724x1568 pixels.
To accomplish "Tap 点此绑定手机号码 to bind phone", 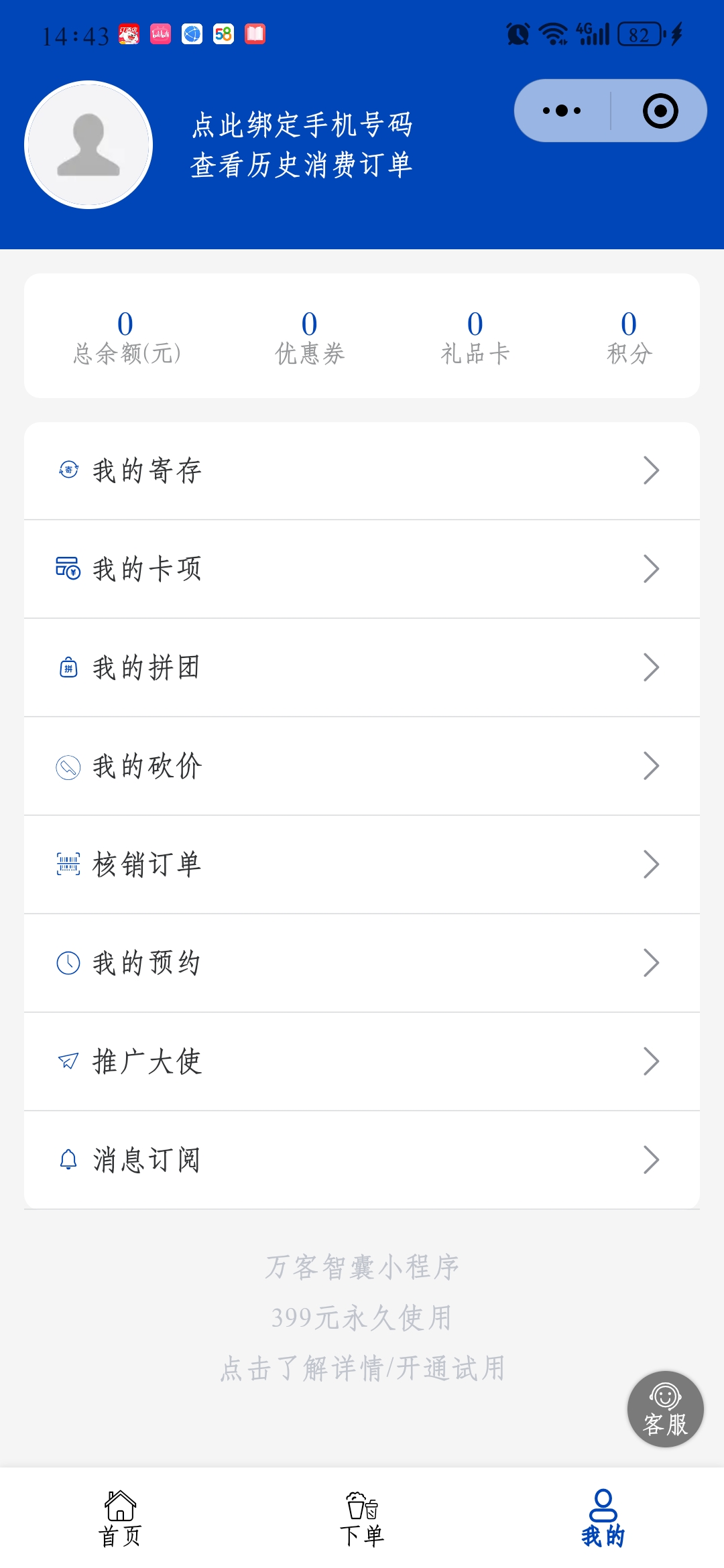I will pyautogui.click(x=302, y=125).
